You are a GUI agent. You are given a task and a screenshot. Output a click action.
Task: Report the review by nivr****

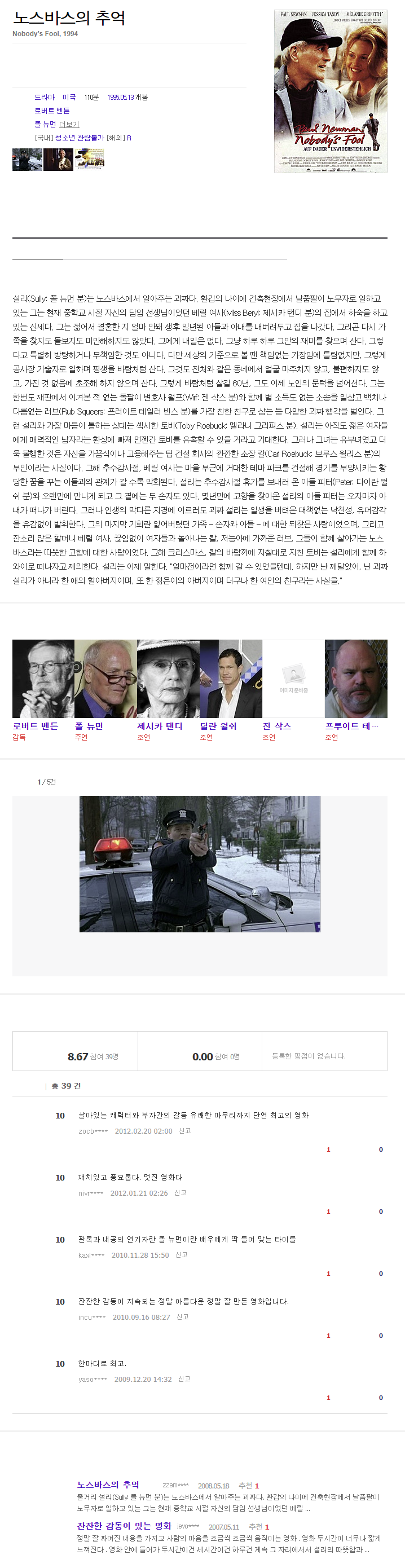pyautogui.click(x=181, y=1193)
